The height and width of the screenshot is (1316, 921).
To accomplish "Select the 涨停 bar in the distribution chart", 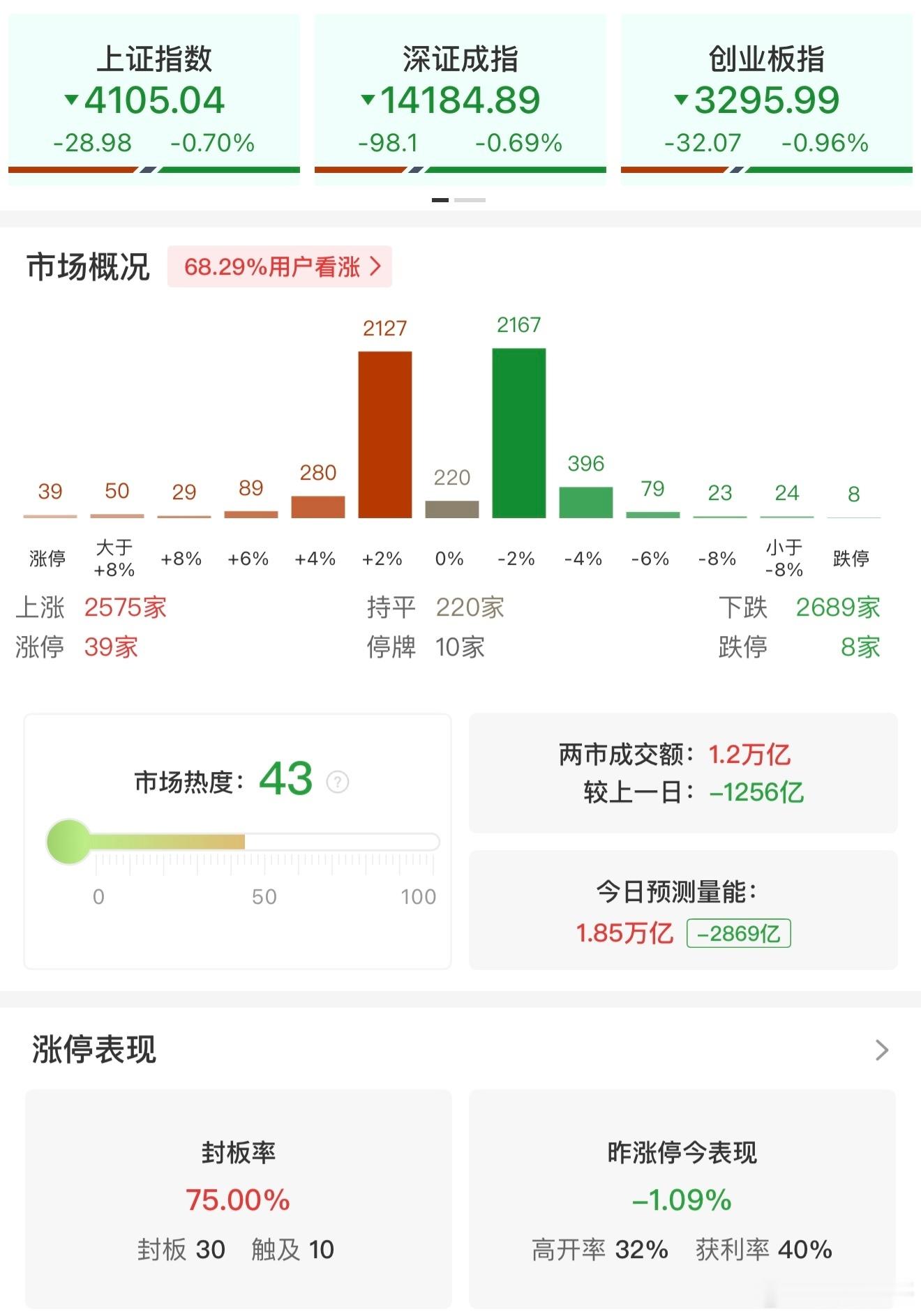I will point(50,515).
